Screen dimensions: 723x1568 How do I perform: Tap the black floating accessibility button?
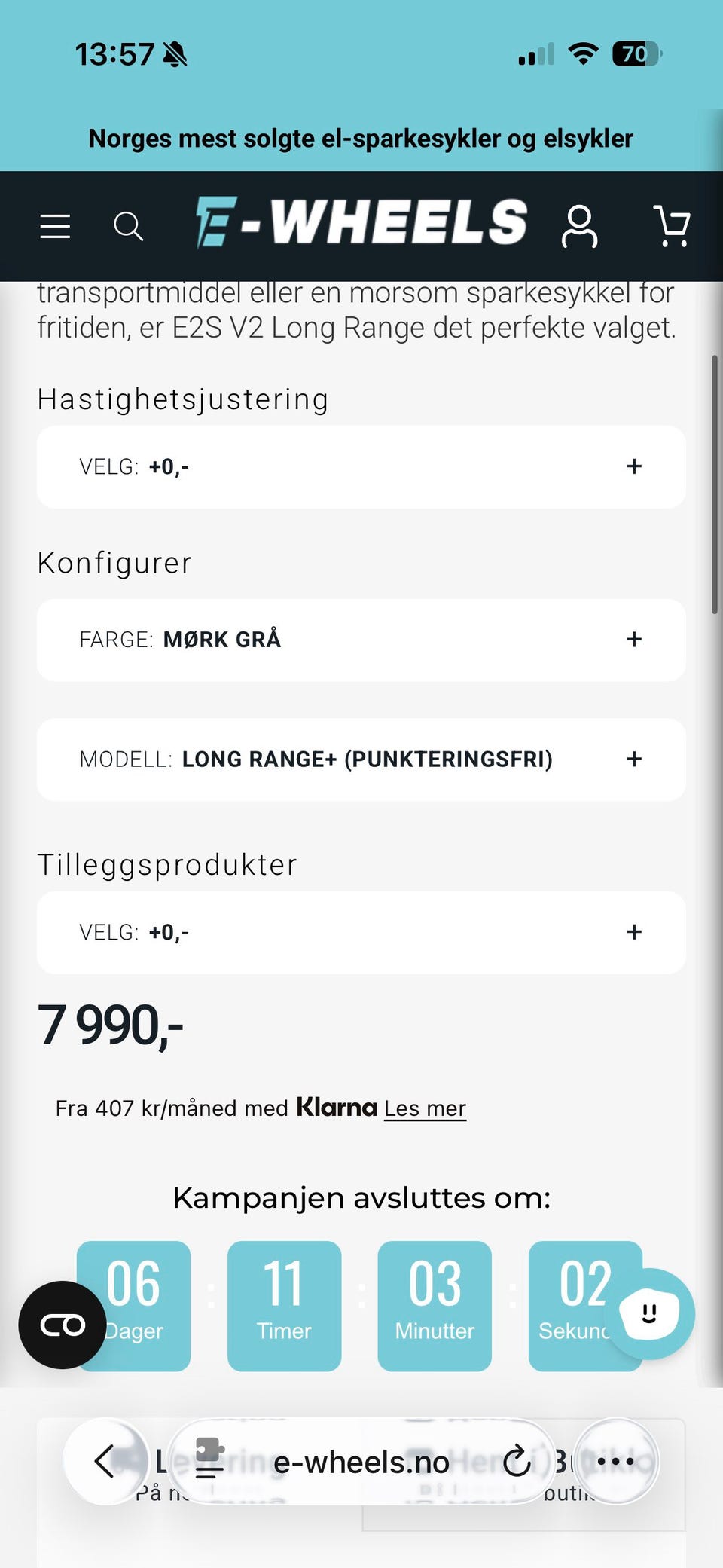[63, 1325]
